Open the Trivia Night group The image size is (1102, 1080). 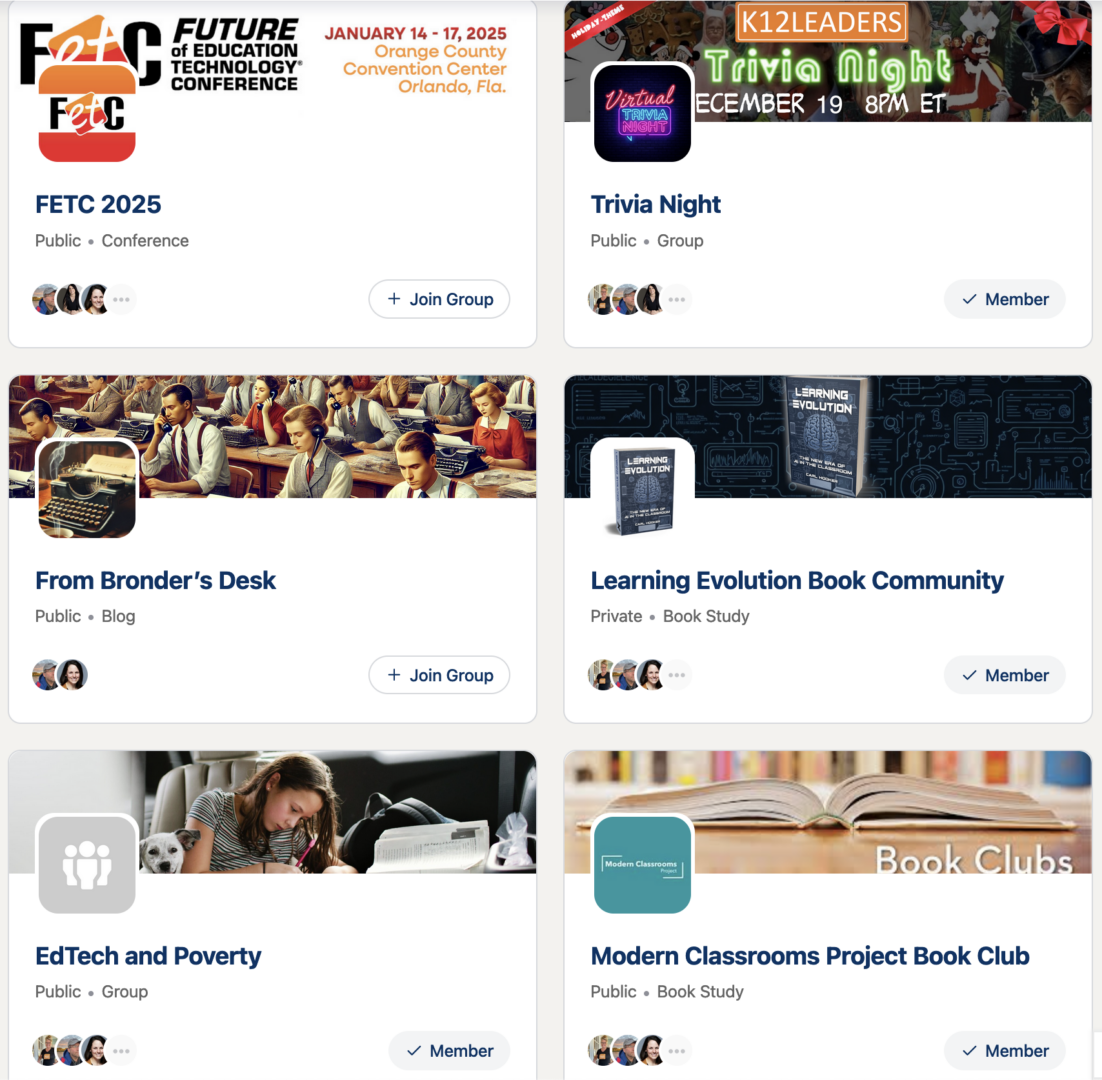click(655, 205)
